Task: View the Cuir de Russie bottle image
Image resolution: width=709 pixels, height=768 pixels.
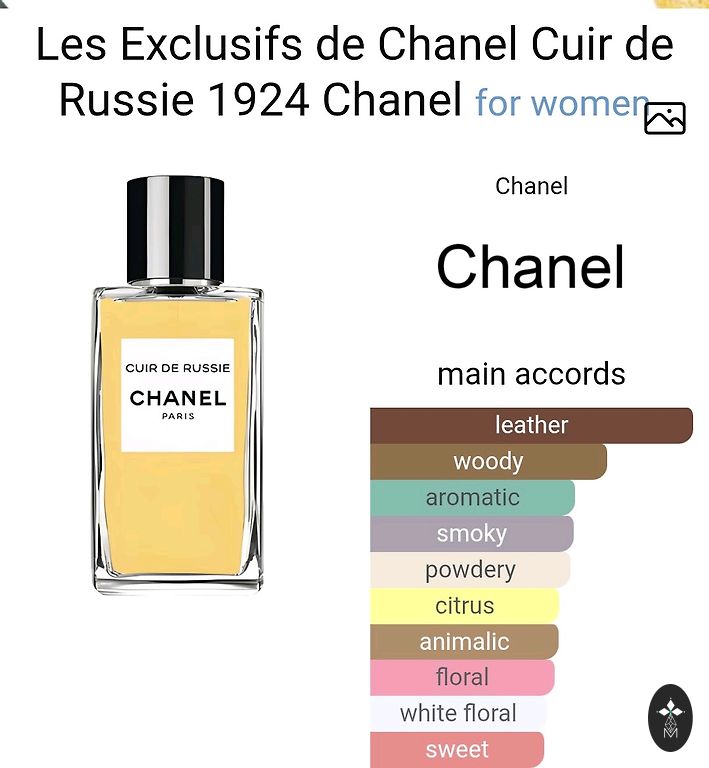Action: [x=178, y=387]
